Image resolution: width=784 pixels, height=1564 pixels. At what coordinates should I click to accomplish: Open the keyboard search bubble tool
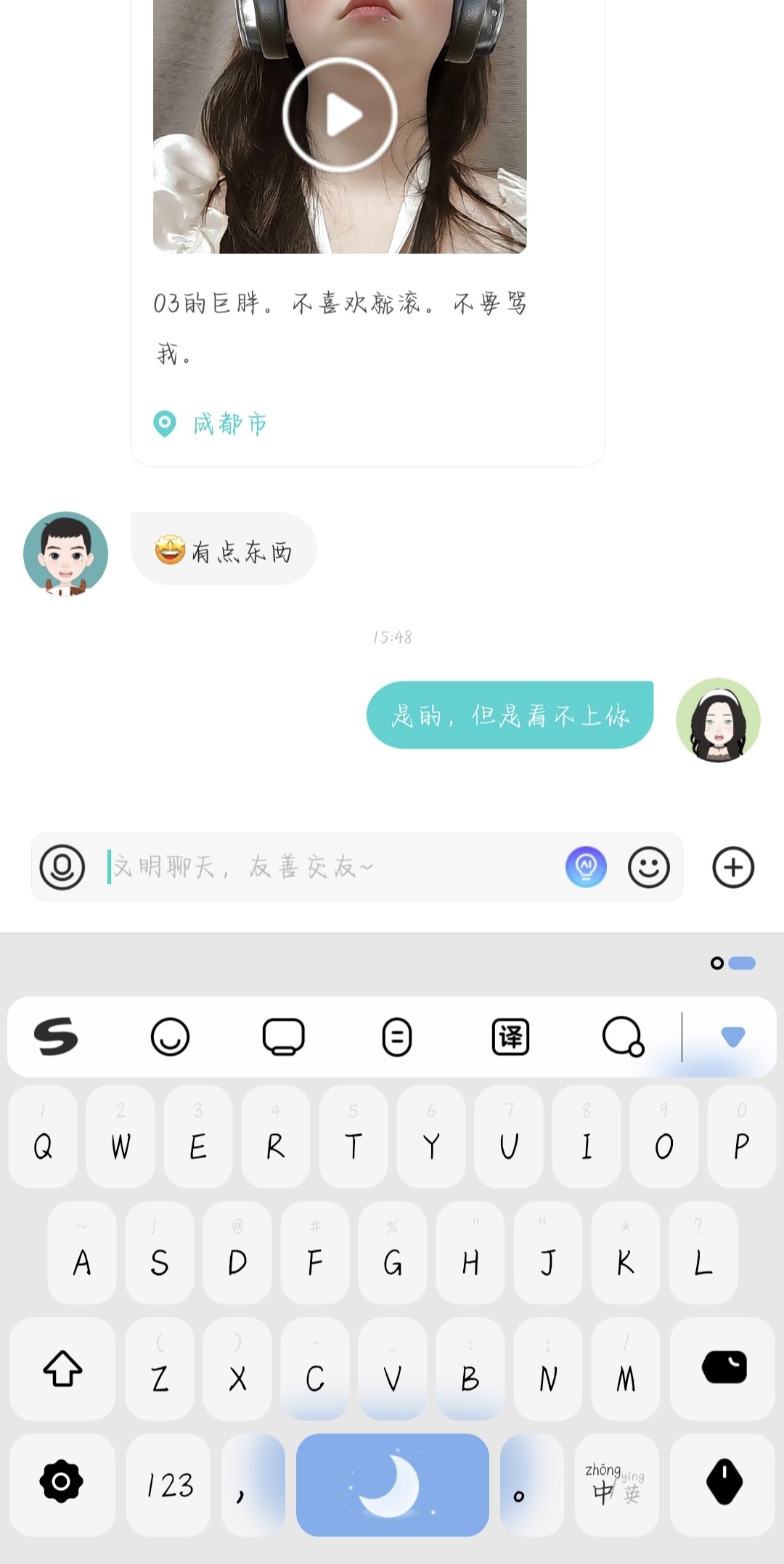click(623, 1036)
